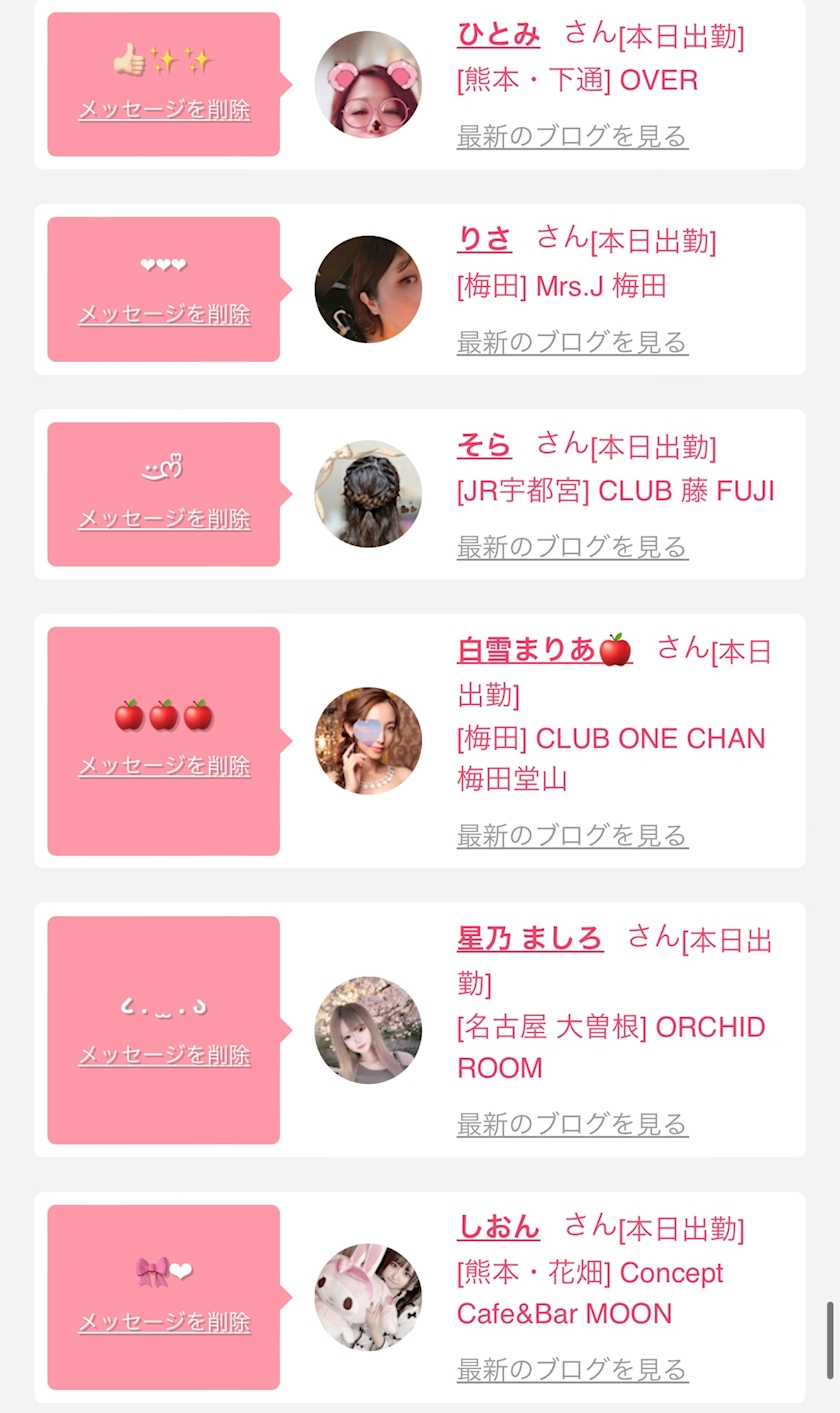Image resolution: width=840 pixels, height=1413 pixels.
Task: Delete the hearts message to りさ
Action: (x=164, y=314)
